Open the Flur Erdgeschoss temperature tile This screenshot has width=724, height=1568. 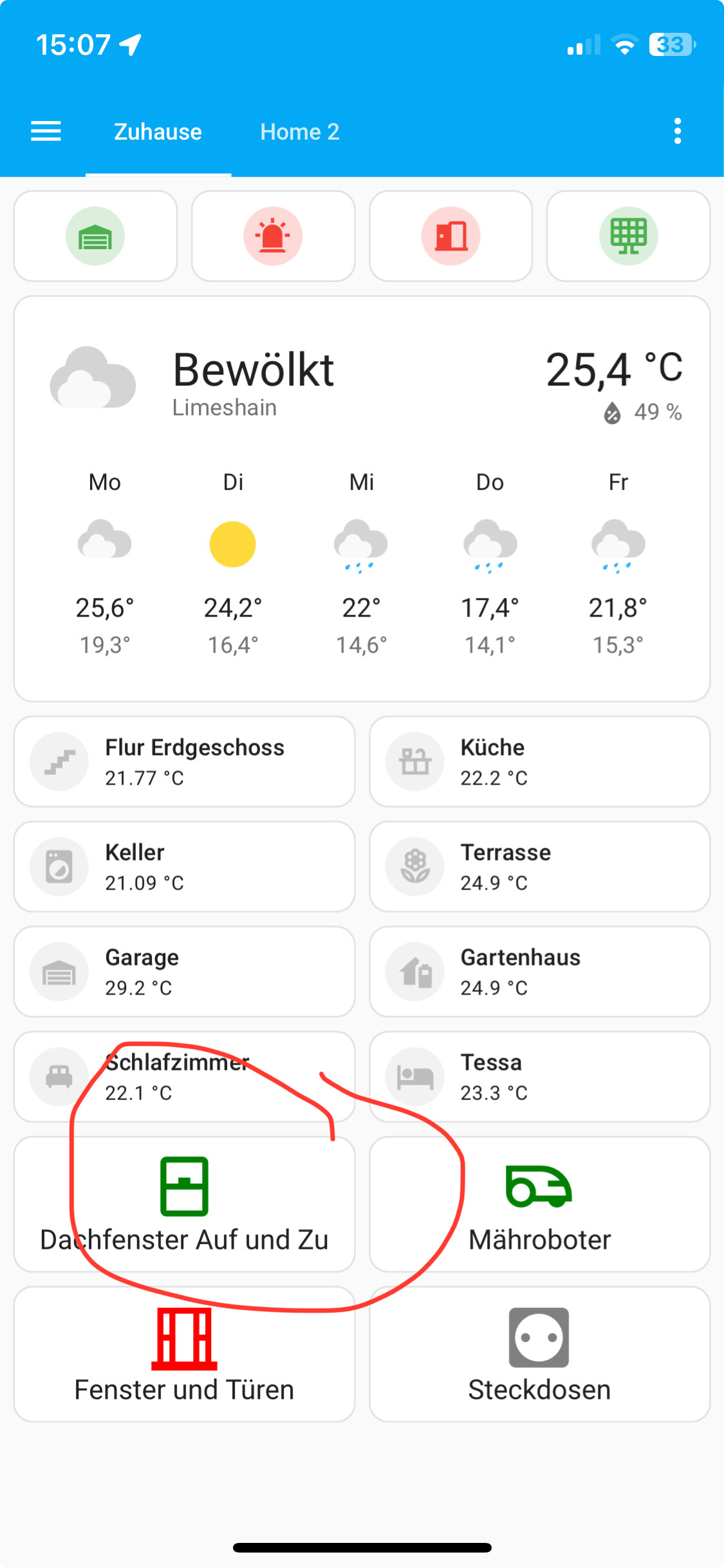pos(184,761)
